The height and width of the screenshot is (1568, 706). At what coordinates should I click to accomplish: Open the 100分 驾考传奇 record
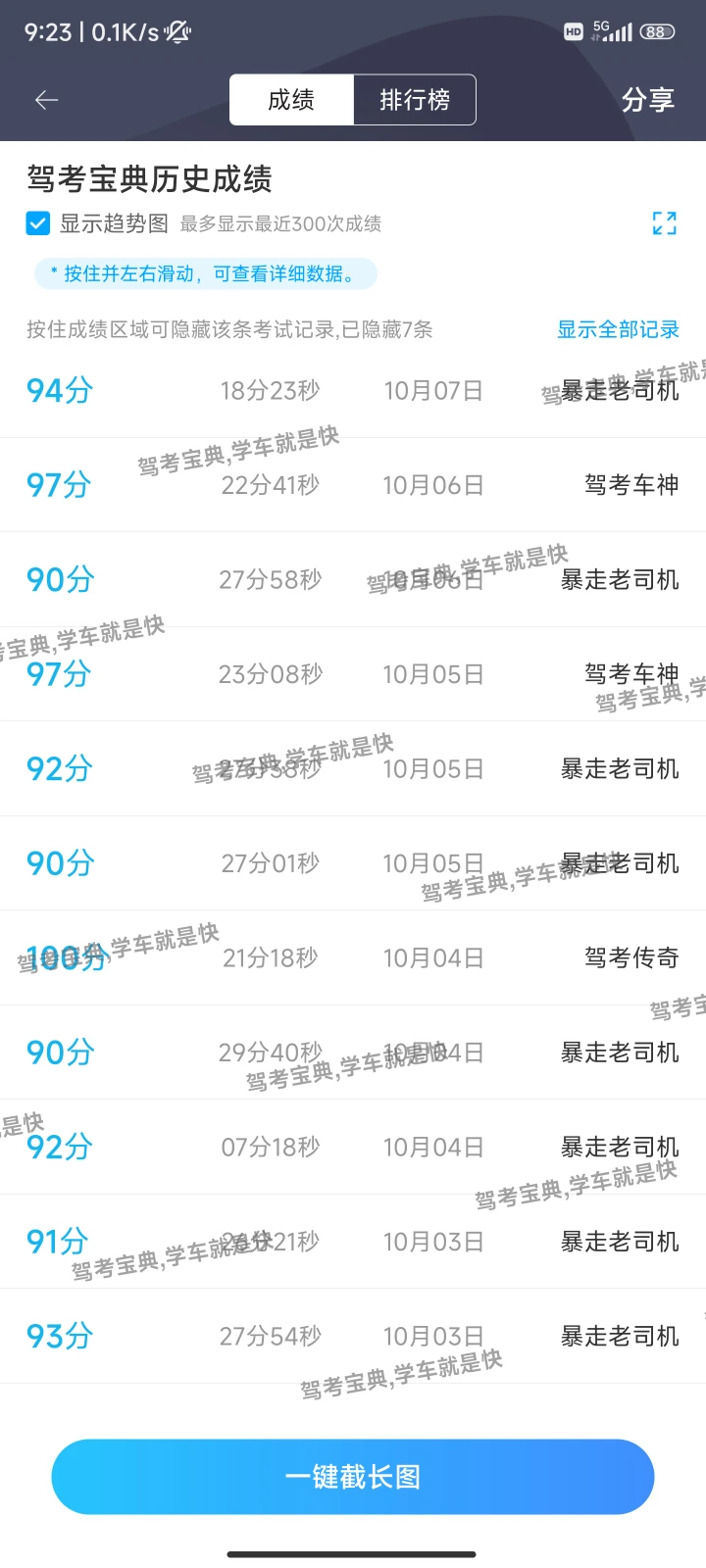(353, 958)
